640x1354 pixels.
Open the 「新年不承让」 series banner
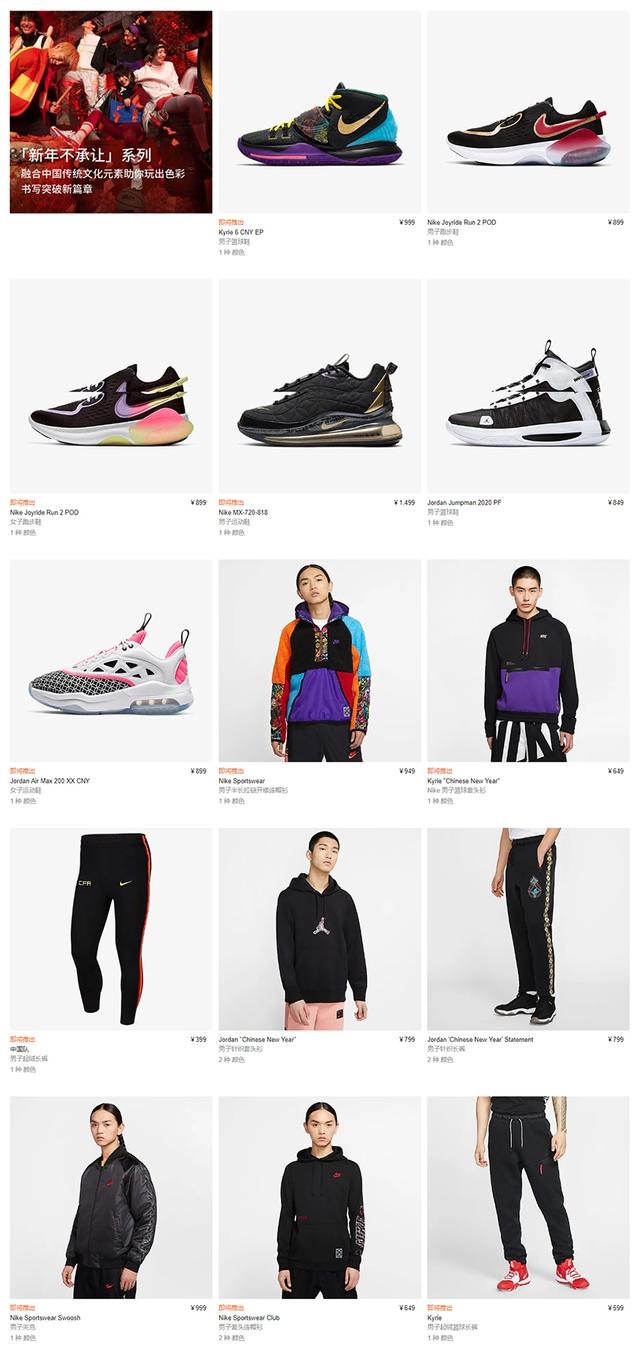[110, 112]
